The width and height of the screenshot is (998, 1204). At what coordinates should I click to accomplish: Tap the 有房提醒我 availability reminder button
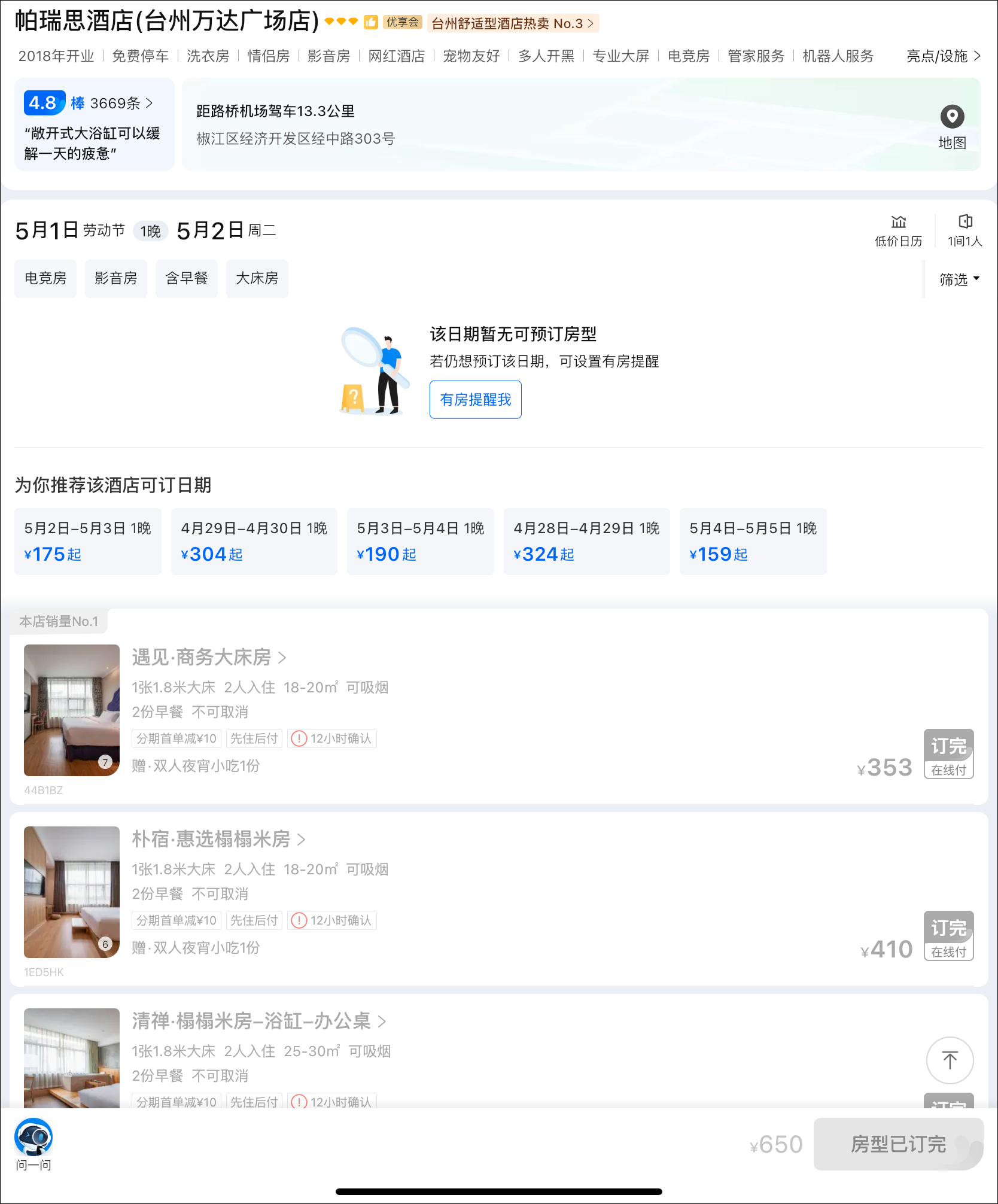click(x=475, y=399)
